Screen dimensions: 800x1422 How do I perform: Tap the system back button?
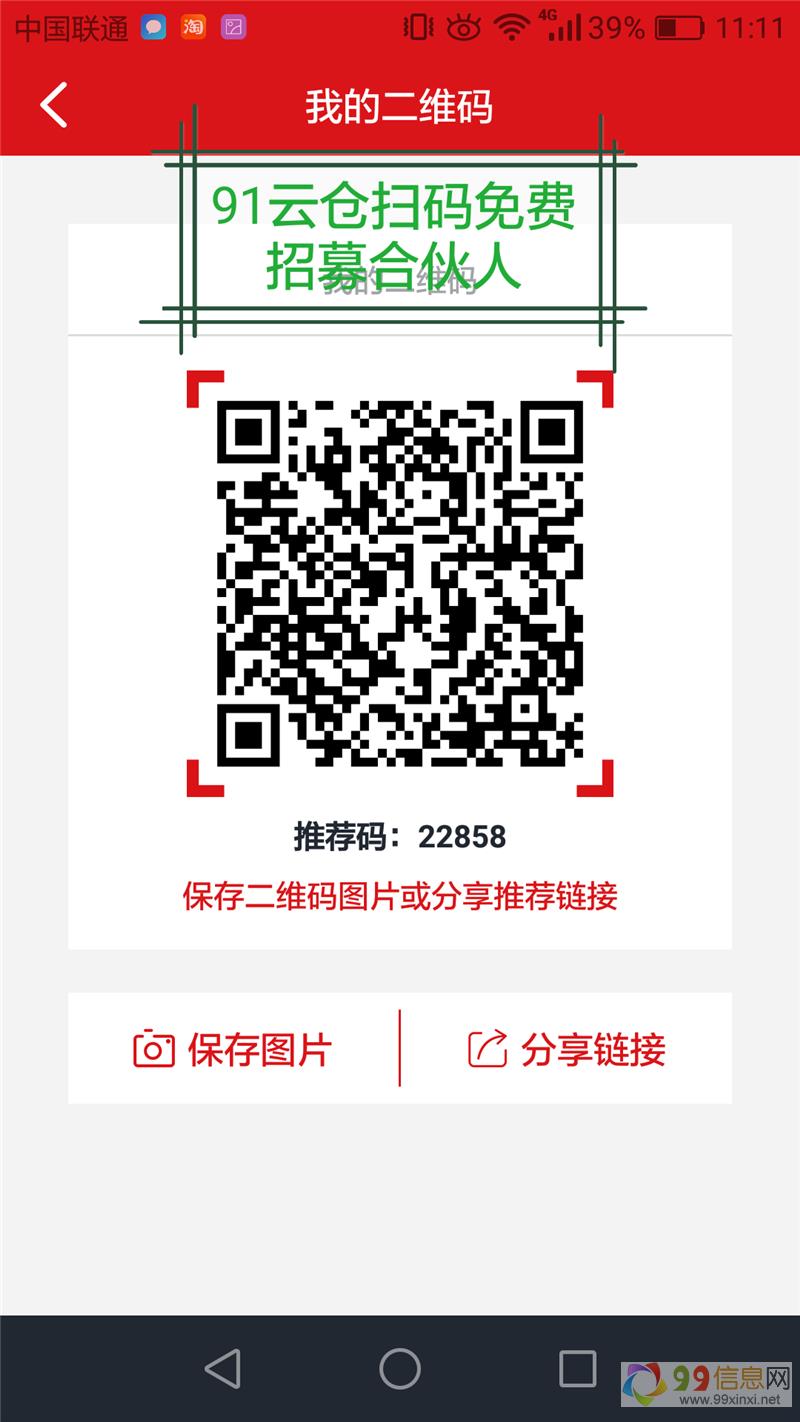tap(222, 1368)
